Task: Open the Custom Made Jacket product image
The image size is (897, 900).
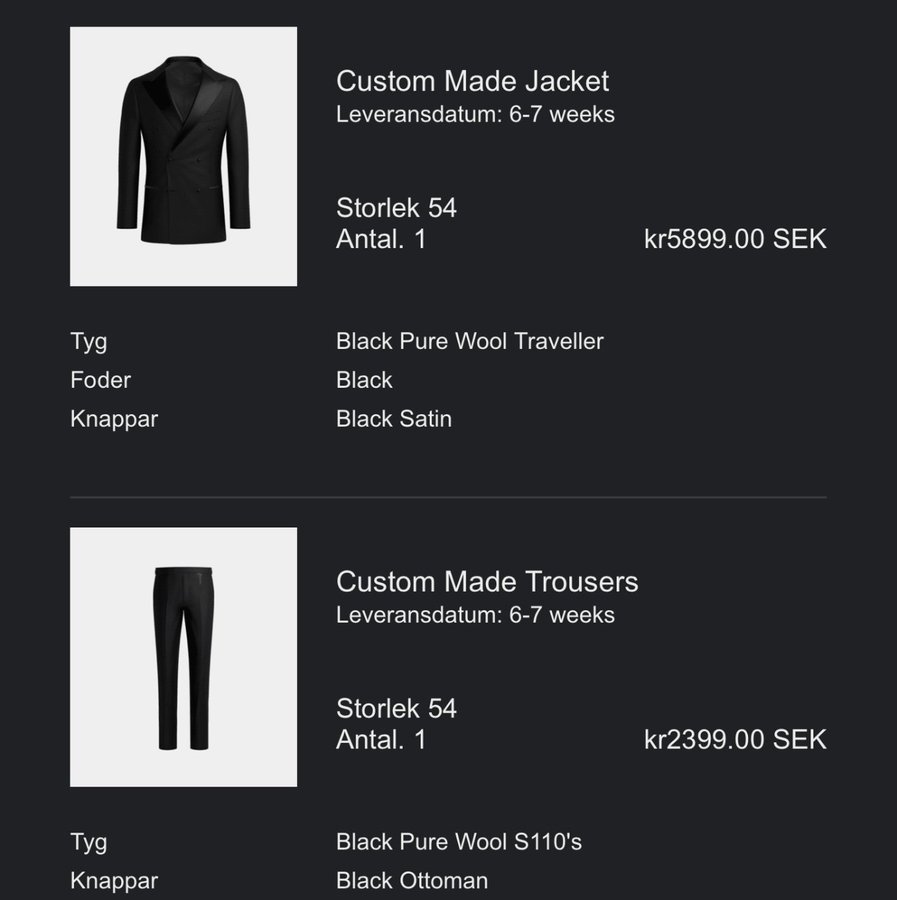Action: pyautogui.click(x=183, y=156)
